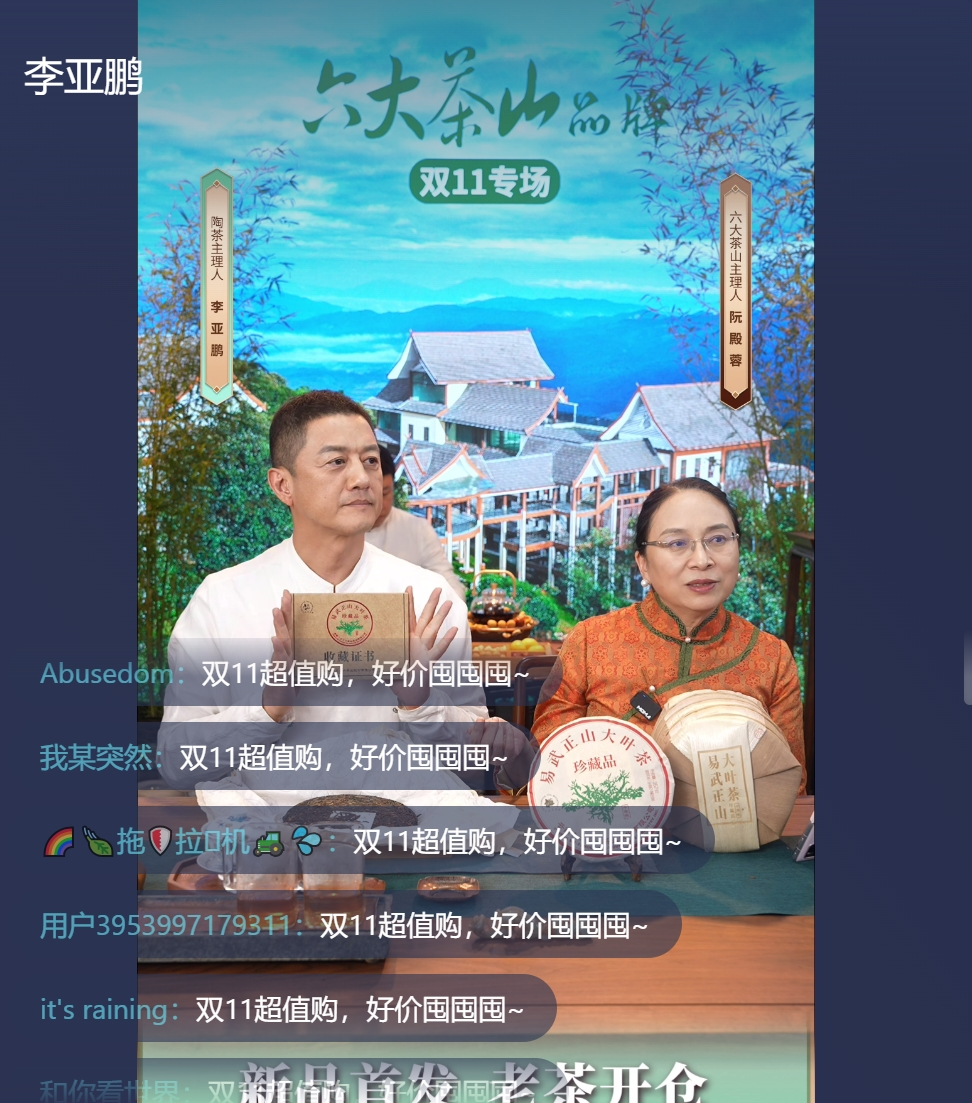The width and height of the screenshot is (972, 1103).
Task: Select the comment by it's raining
Action: point(360,1010)
